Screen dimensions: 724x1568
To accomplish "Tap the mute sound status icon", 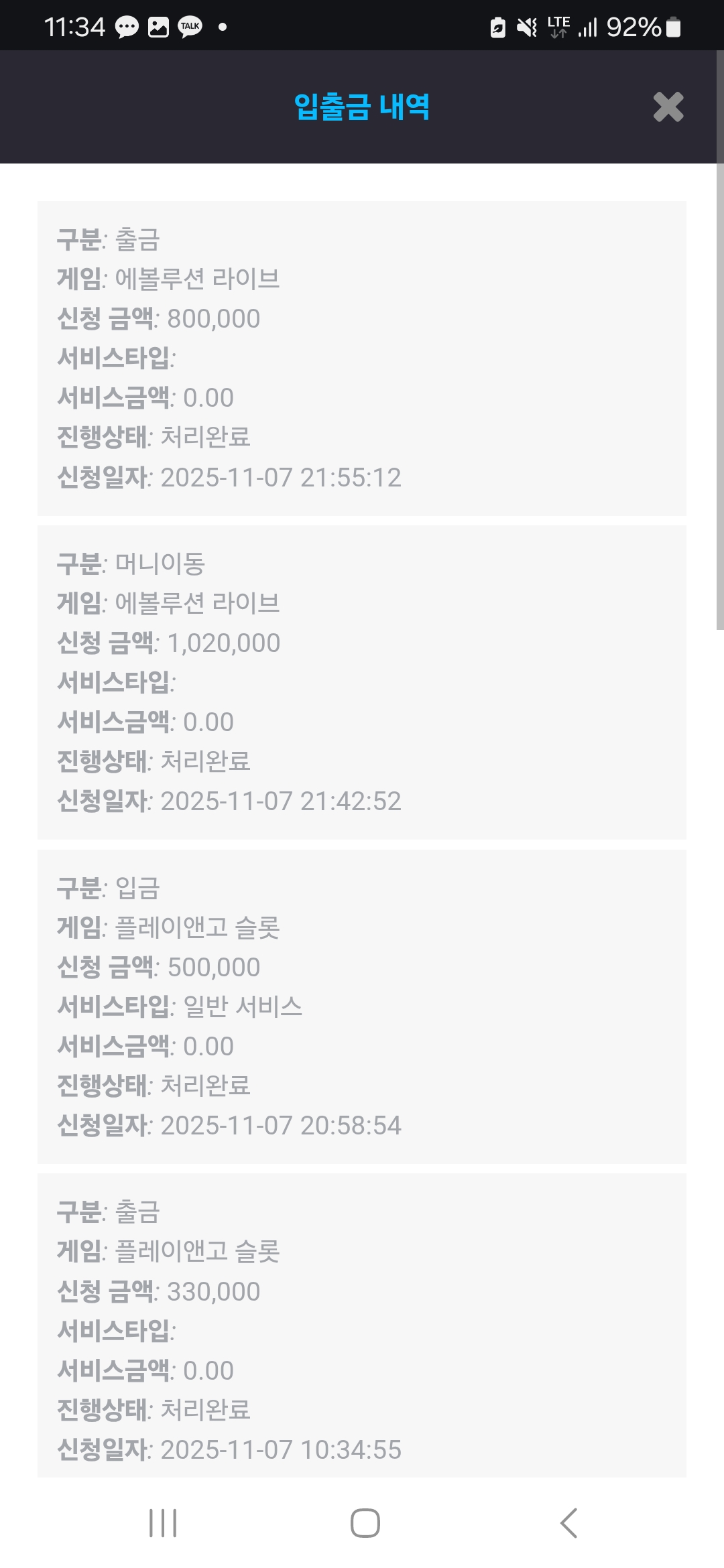I will (x=526, y=25).
